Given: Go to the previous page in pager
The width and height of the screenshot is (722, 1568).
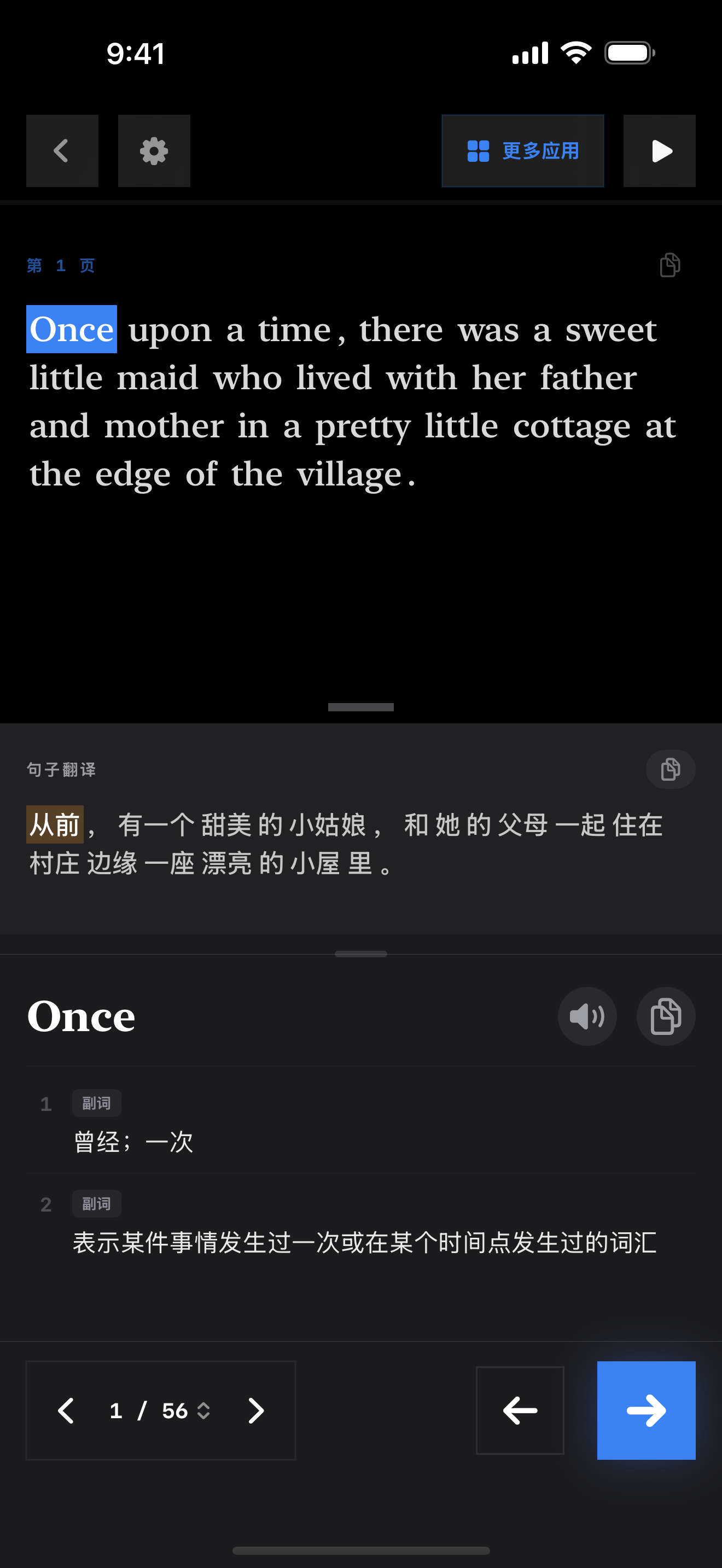Looking at the screenshot, I should pyautogui.click(x=66, y=1411).
